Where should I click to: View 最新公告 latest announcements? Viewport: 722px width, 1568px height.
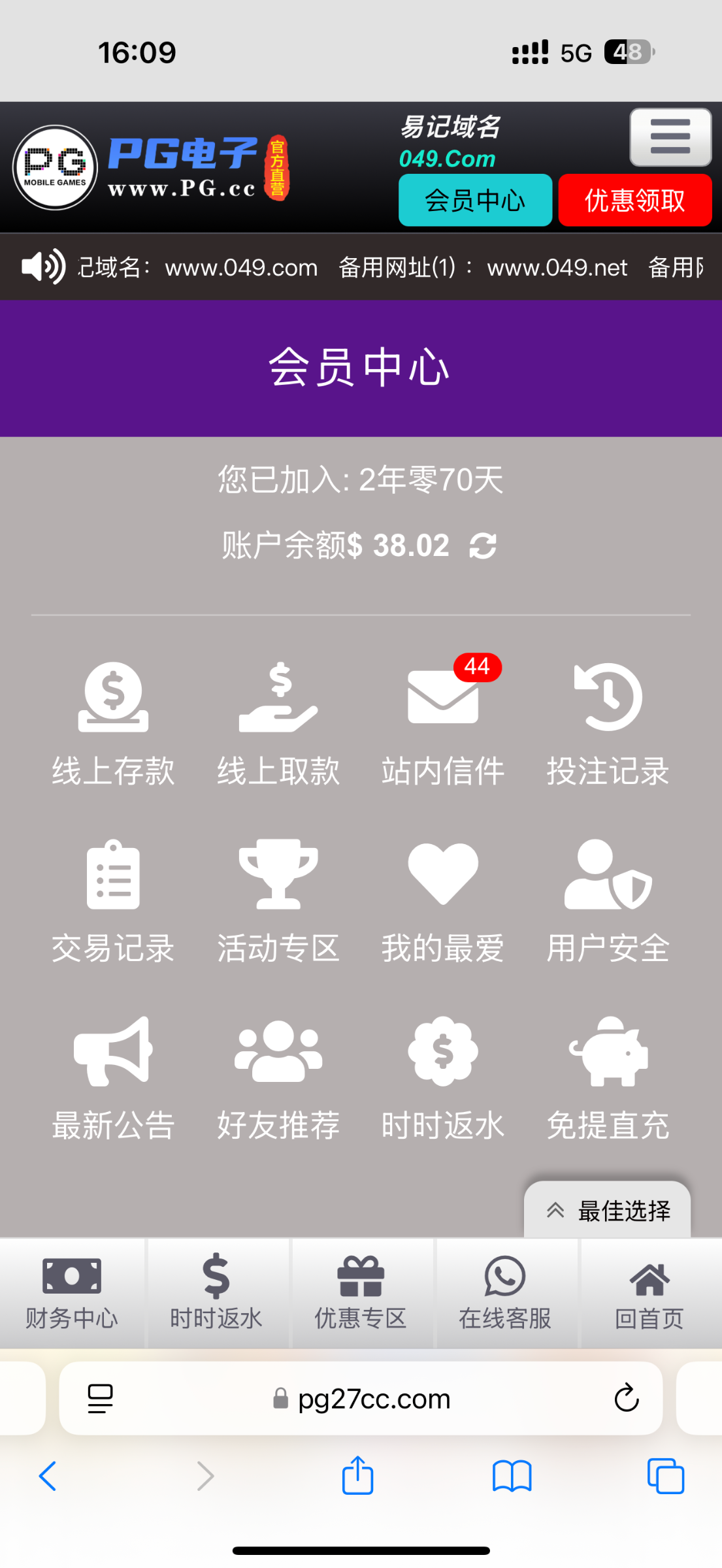(x=113, y=1079)
